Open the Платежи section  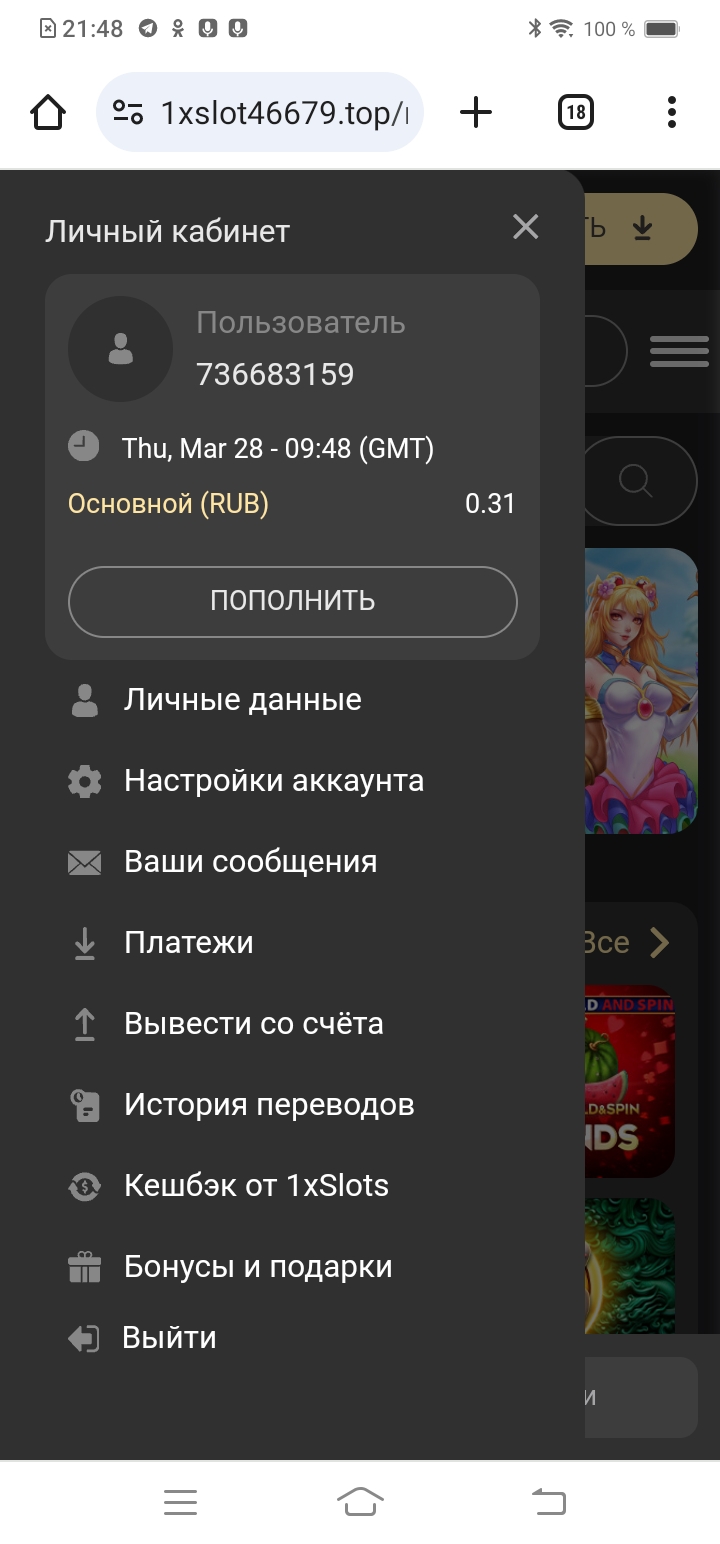click(188, 943)
